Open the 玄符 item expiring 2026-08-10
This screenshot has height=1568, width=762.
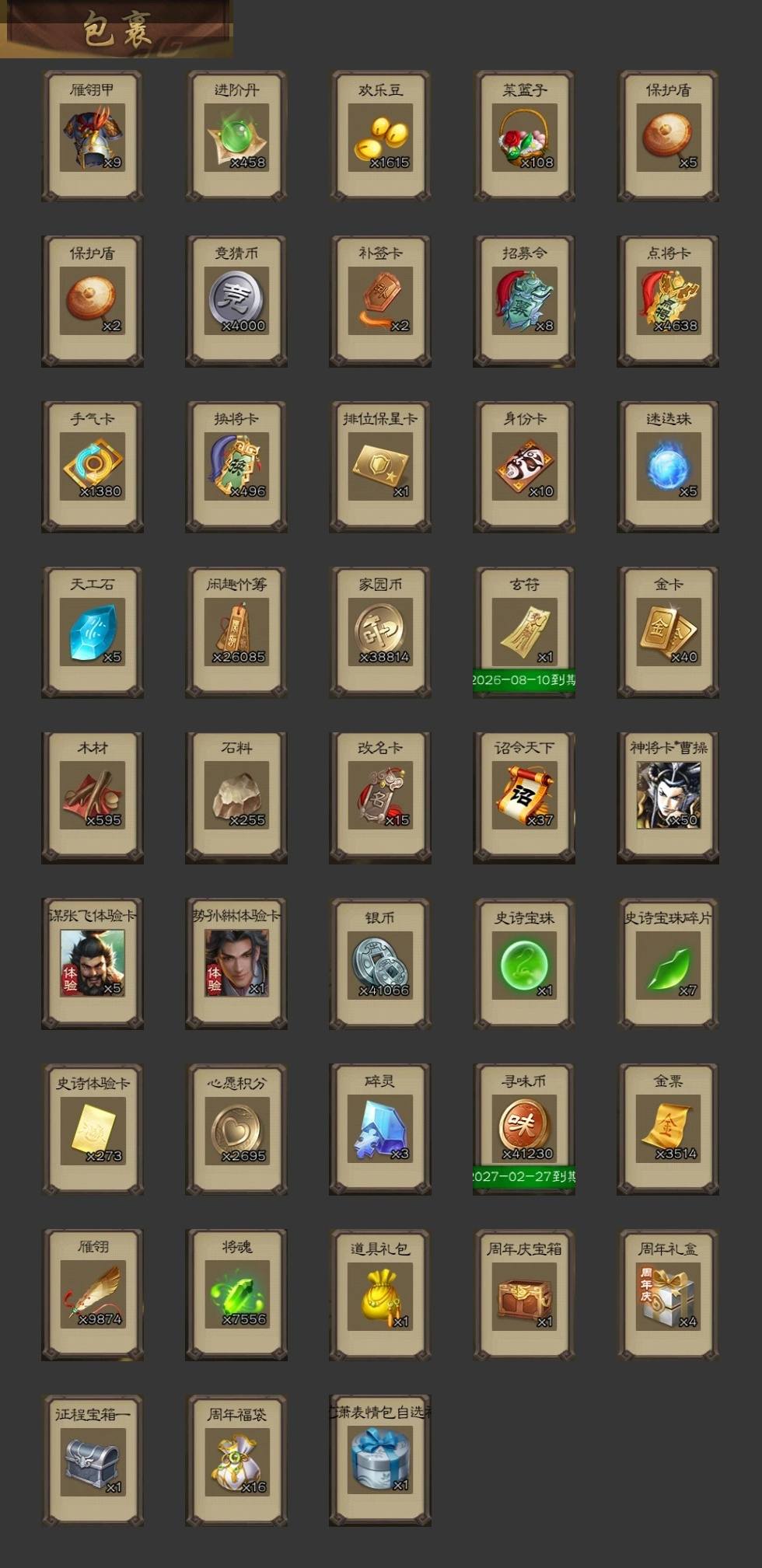point(524,632)
